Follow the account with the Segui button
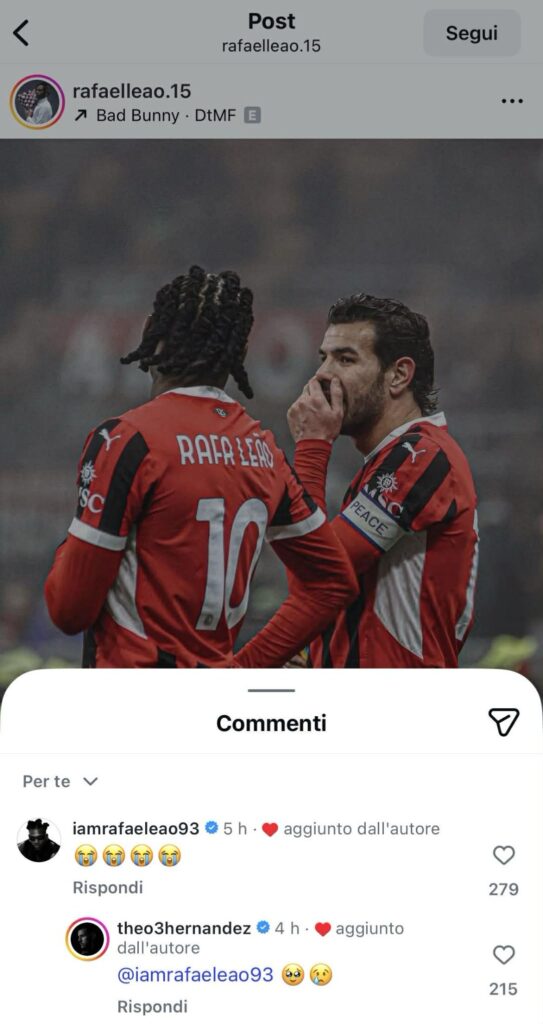Screen dimensions: 543x1024 472,33
